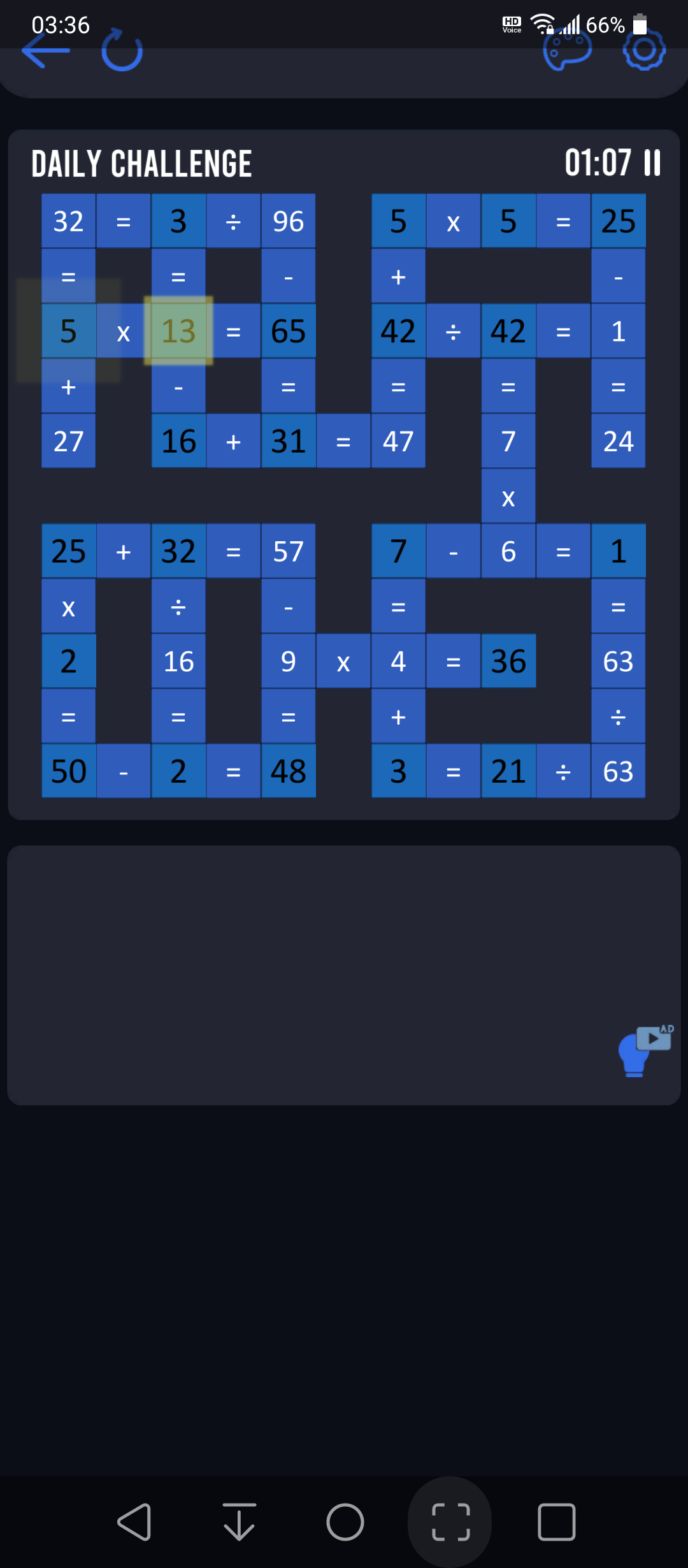Tap the 48 tile
688x1568 pixels.
tap(289, 771)
